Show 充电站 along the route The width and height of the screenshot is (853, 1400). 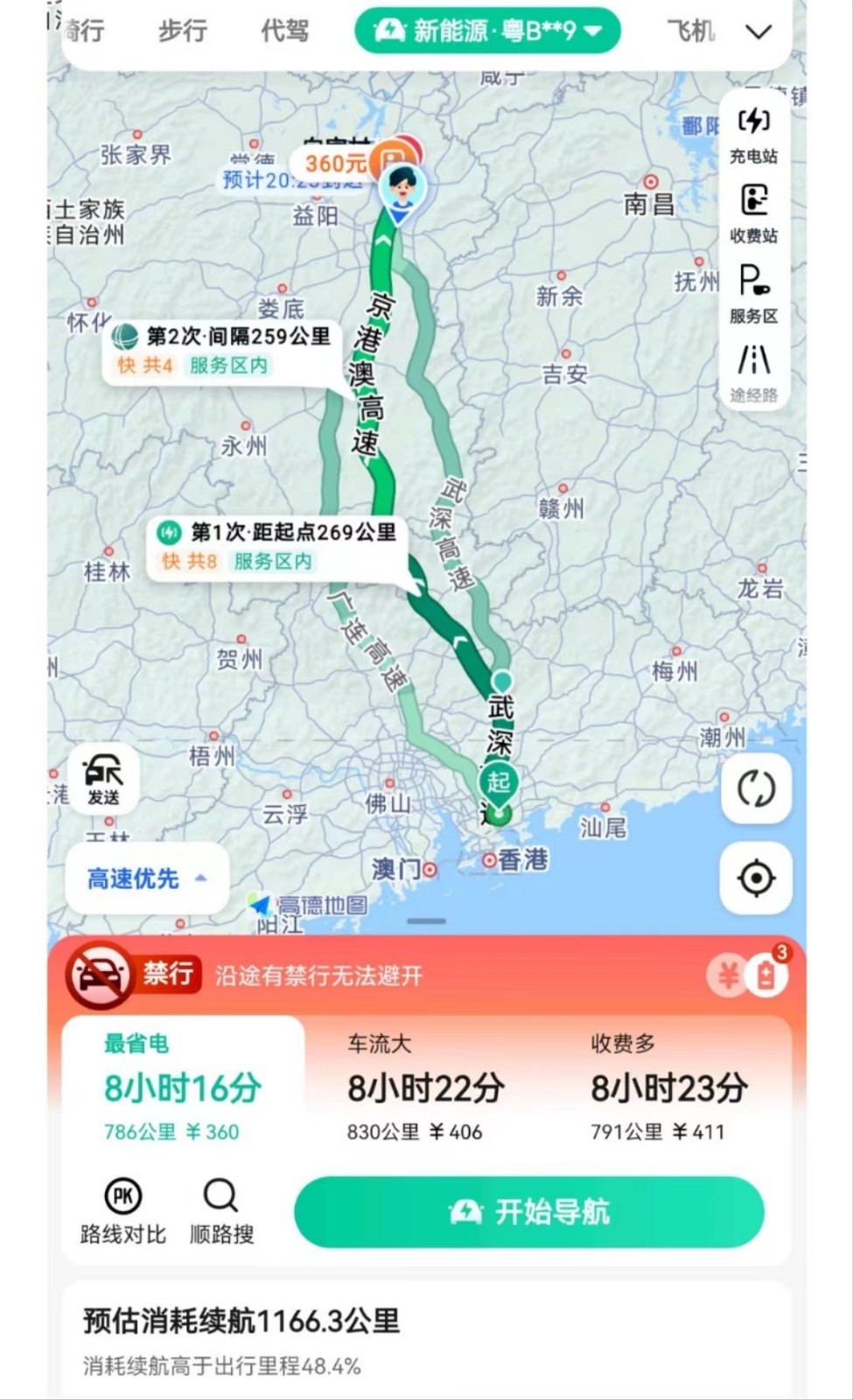pyautogui.click(x=753, y=135)
